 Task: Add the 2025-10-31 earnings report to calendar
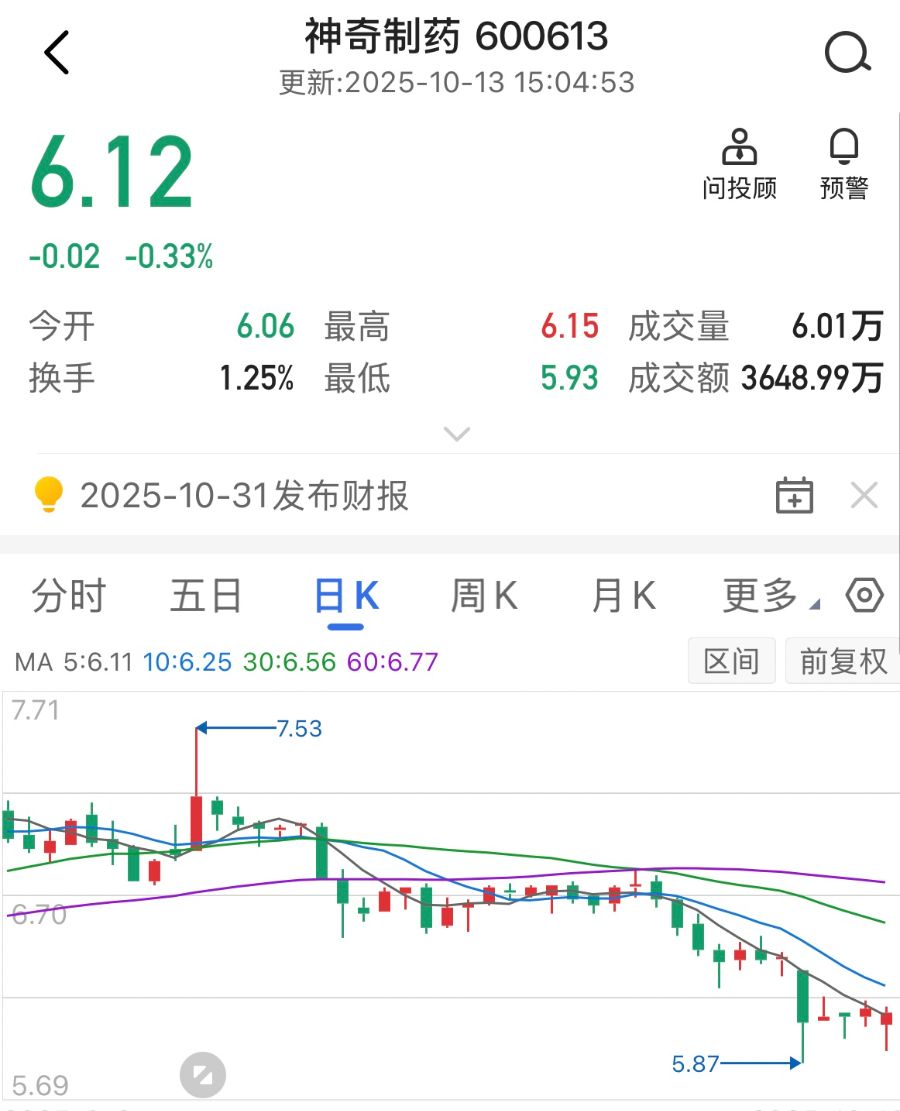pos(794,496)
